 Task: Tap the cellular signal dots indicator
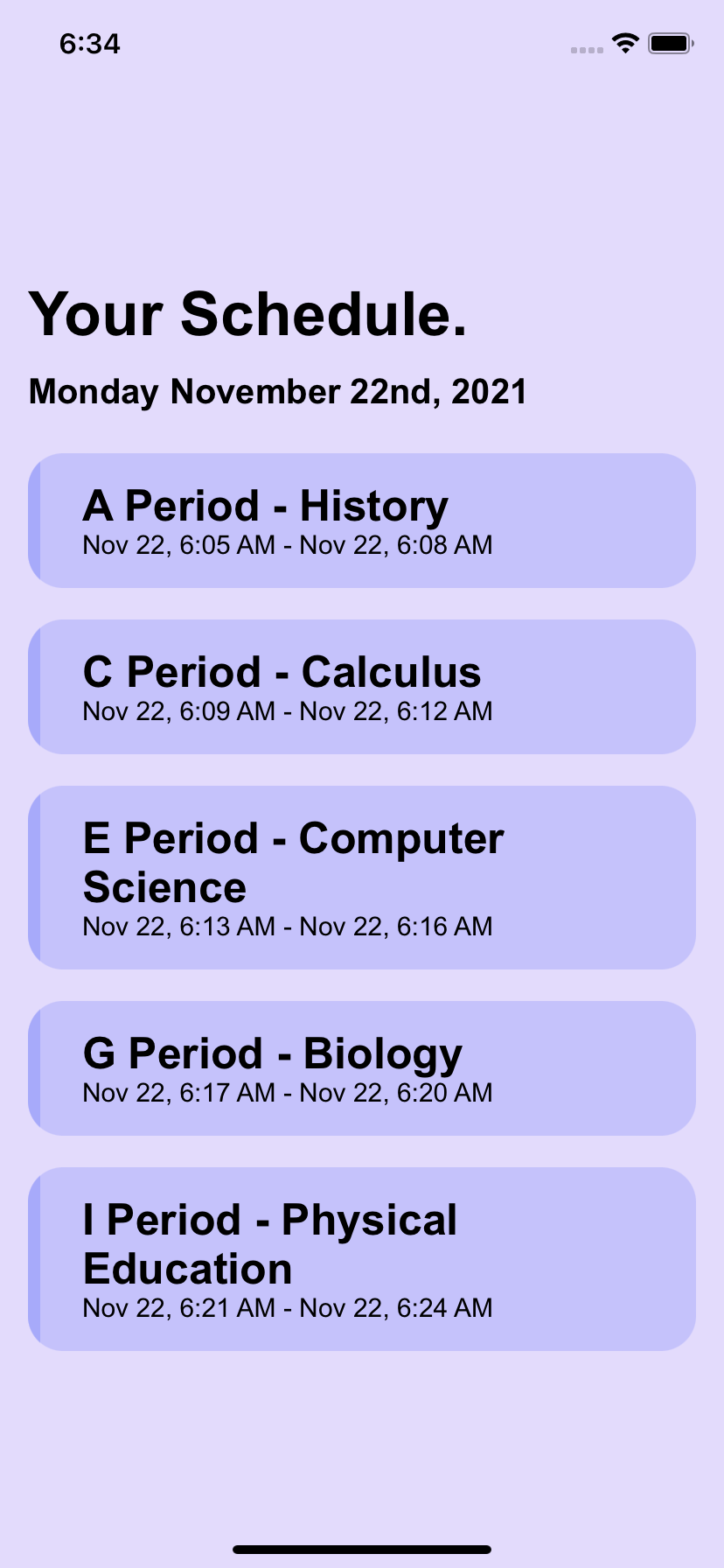585,48
